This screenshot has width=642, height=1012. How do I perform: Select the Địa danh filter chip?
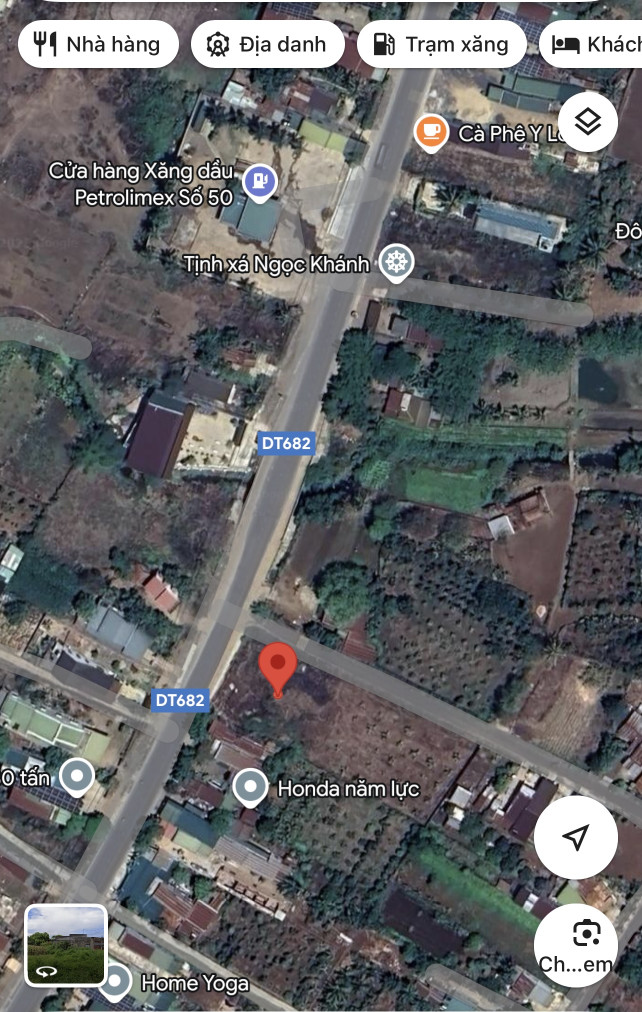(267, 44)
